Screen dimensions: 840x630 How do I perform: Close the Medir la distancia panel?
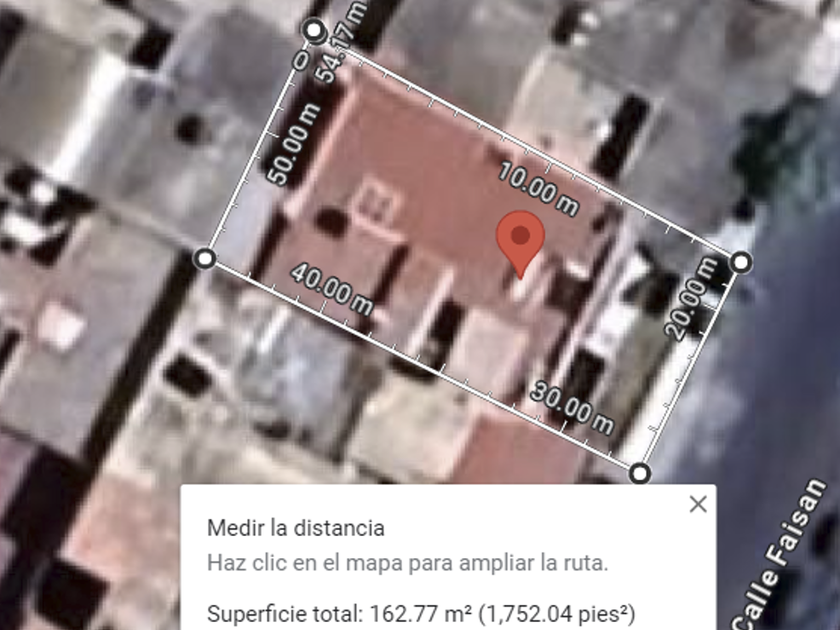pyautogui.click(x=698, y=504)
